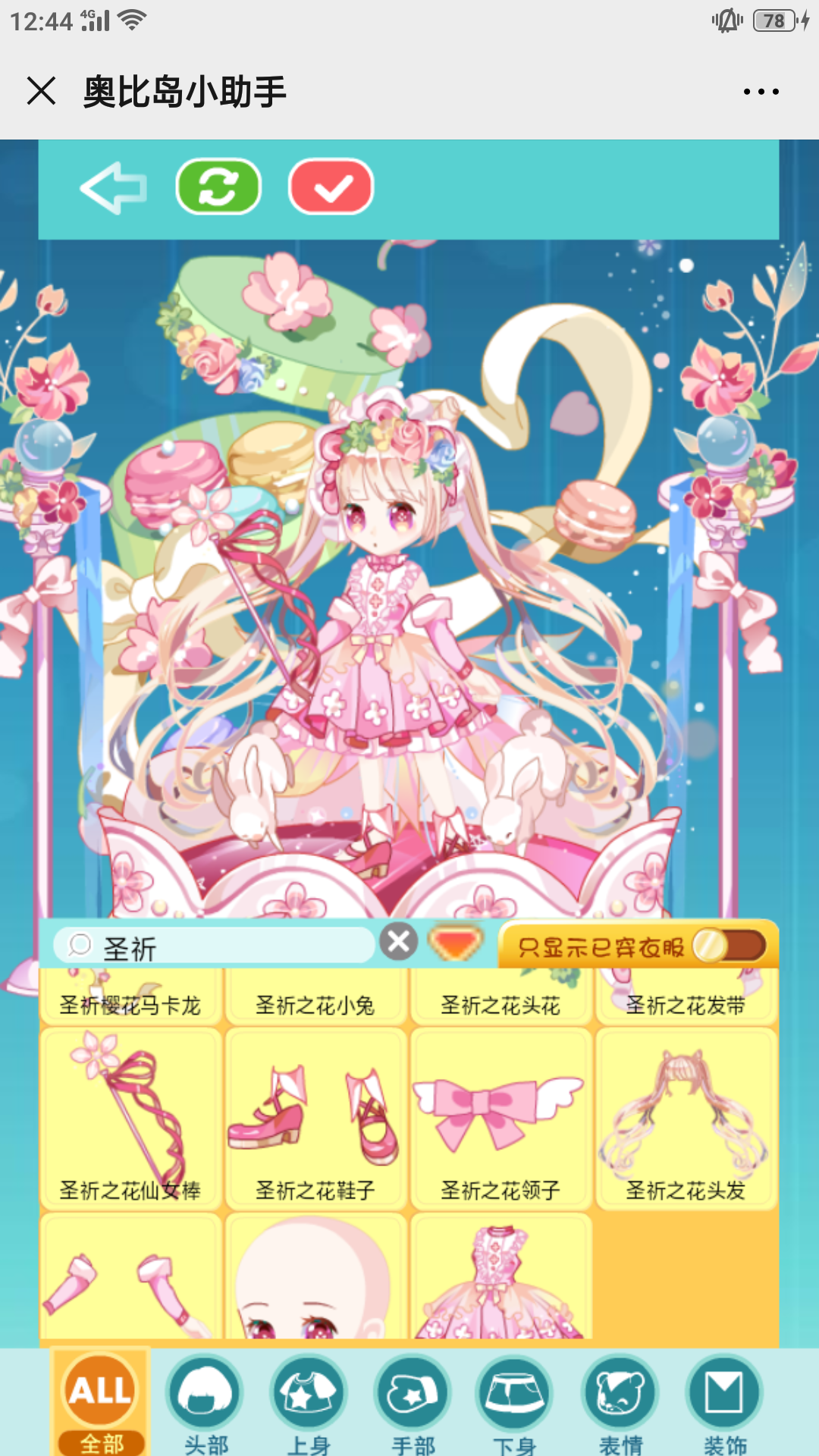This screenshot has height=1456, width=819.
Task: Go back with the white arrow
Action: pyautogui.click(x=114, y=187)
